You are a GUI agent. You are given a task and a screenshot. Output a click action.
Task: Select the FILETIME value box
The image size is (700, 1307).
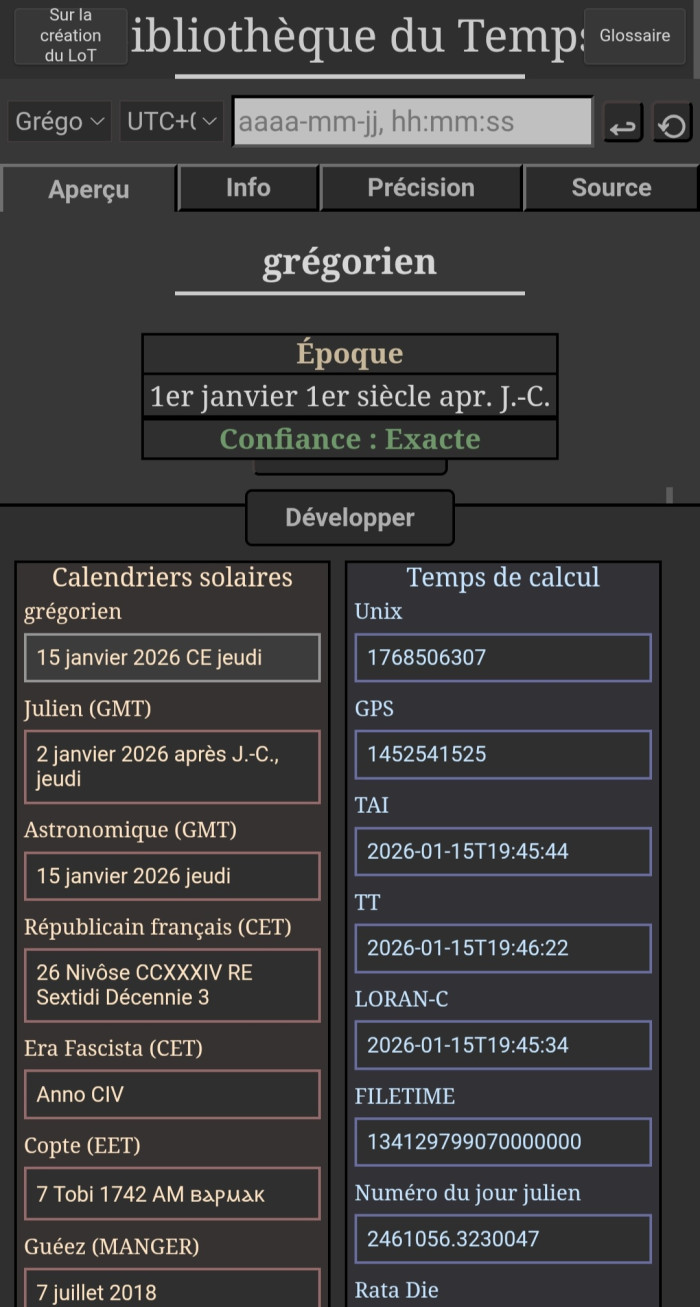point(503,1142)
